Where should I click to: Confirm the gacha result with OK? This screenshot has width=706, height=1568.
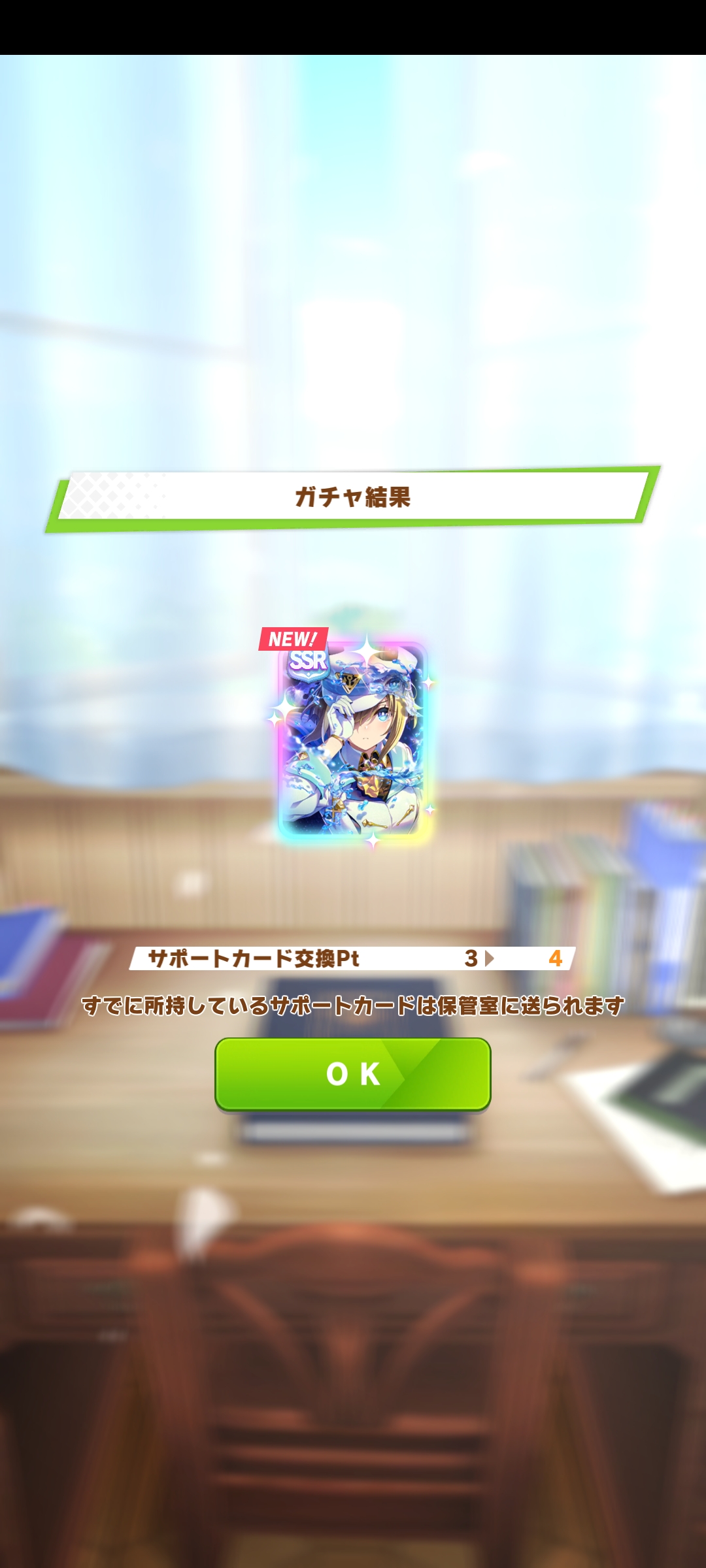(x=353, y=1073)
